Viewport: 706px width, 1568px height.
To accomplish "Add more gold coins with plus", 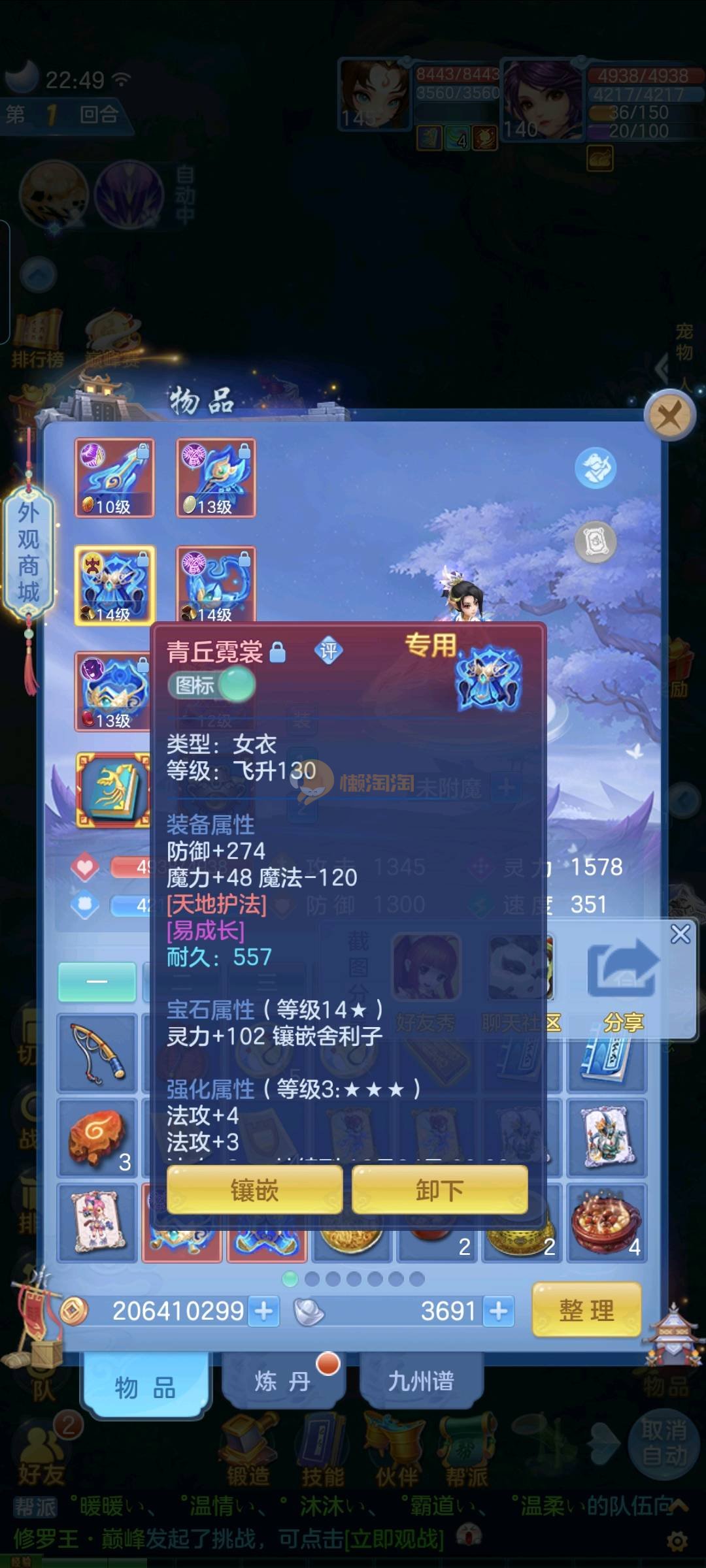I will tap(264, 1311).
